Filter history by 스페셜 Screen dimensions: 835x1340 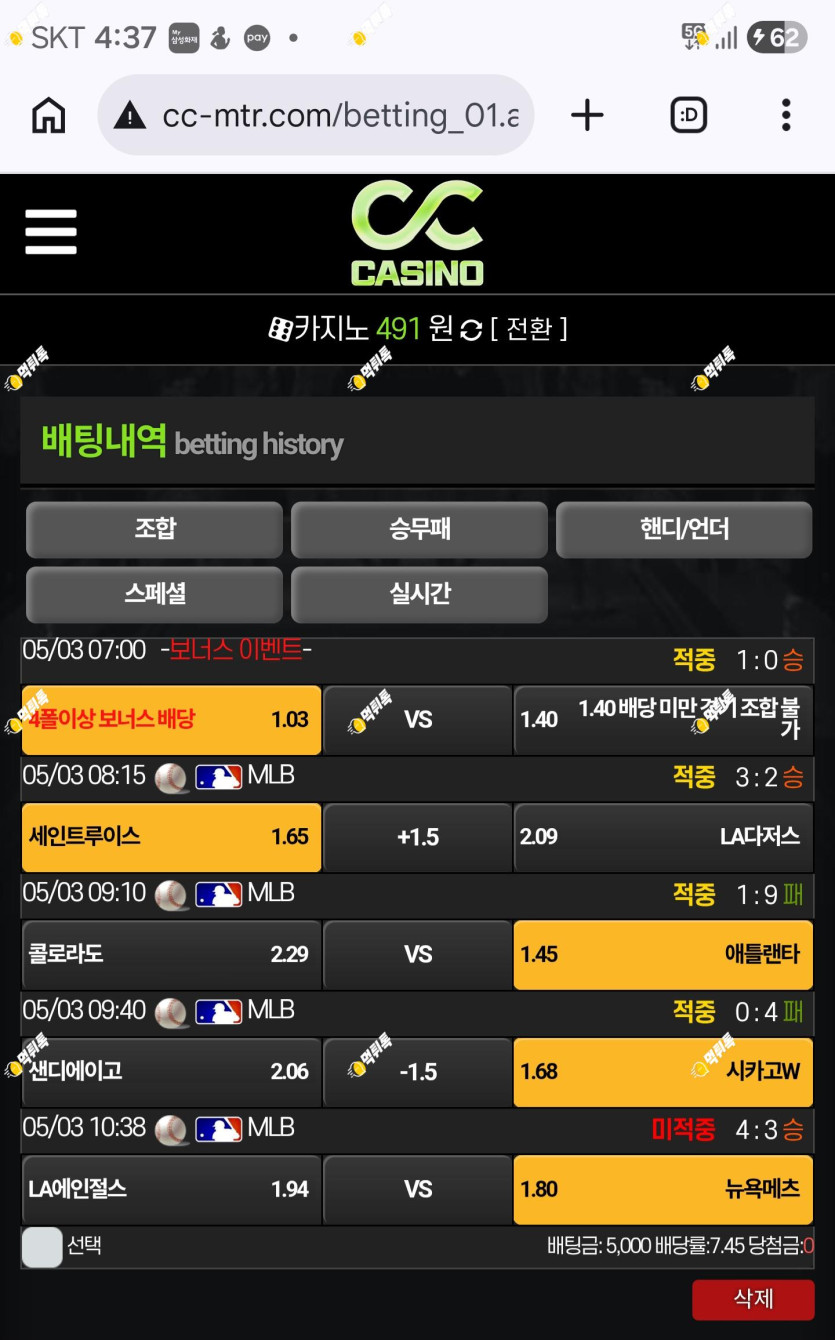click(x=154, y=595)
